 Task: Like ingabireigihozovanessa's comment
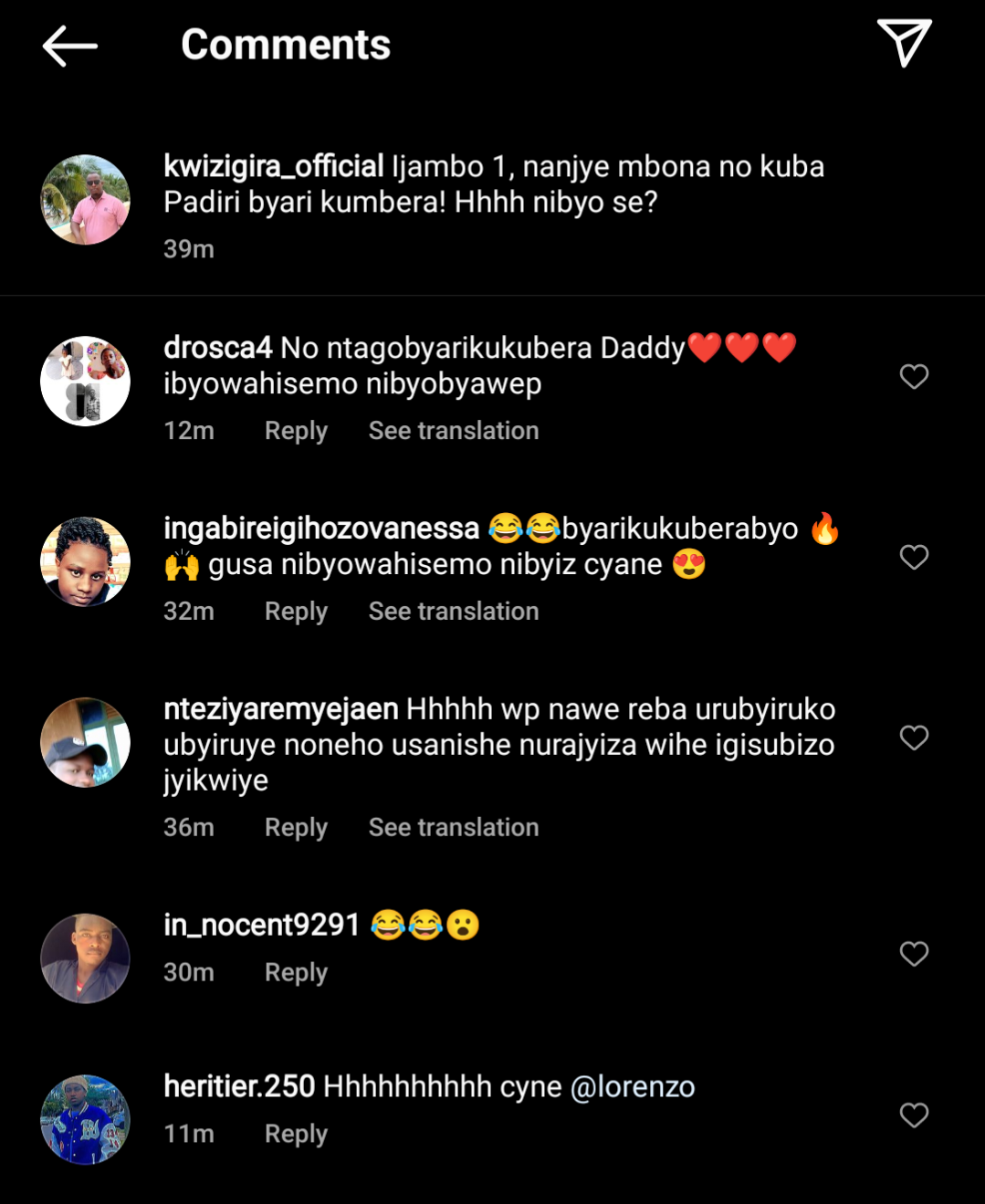pos(914,557)
